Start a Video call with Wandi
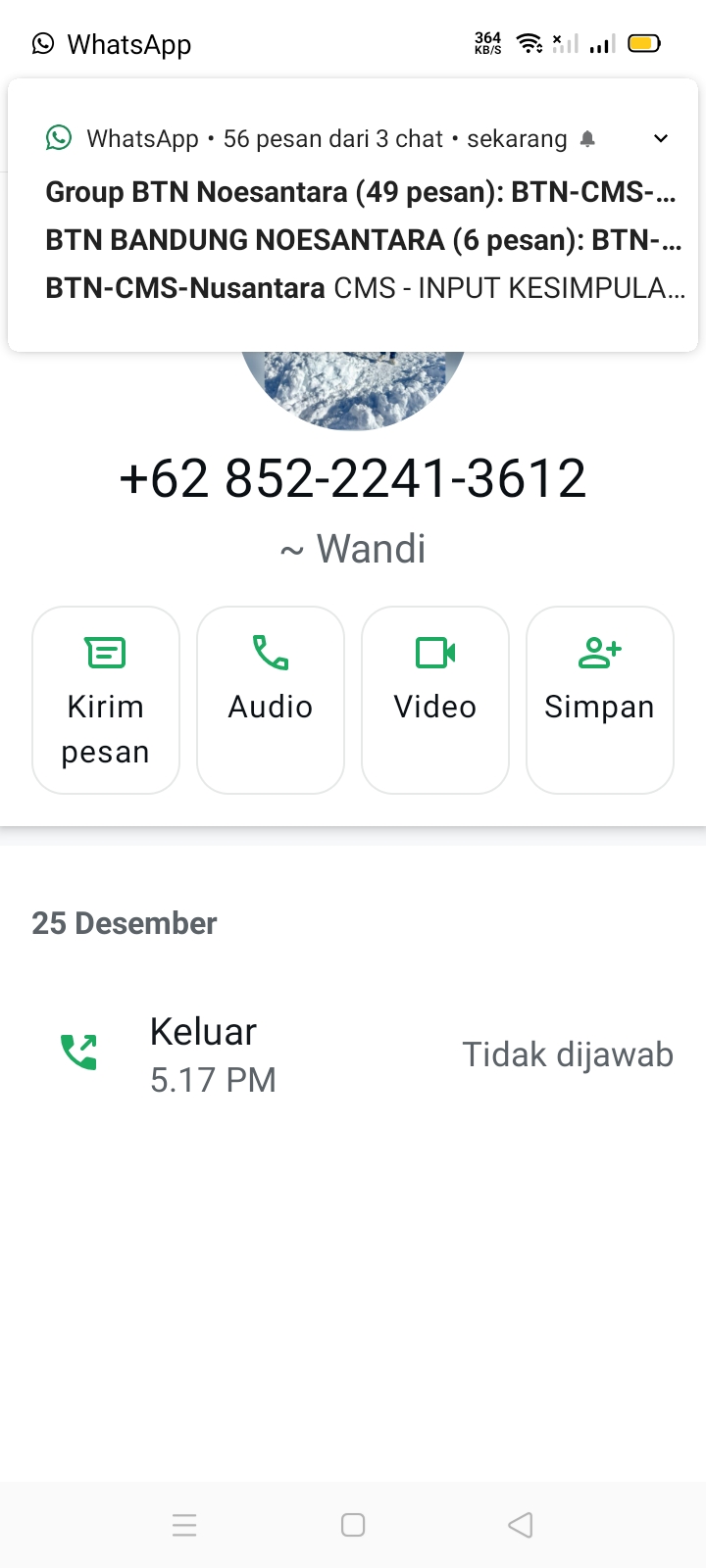 [434, 652]
